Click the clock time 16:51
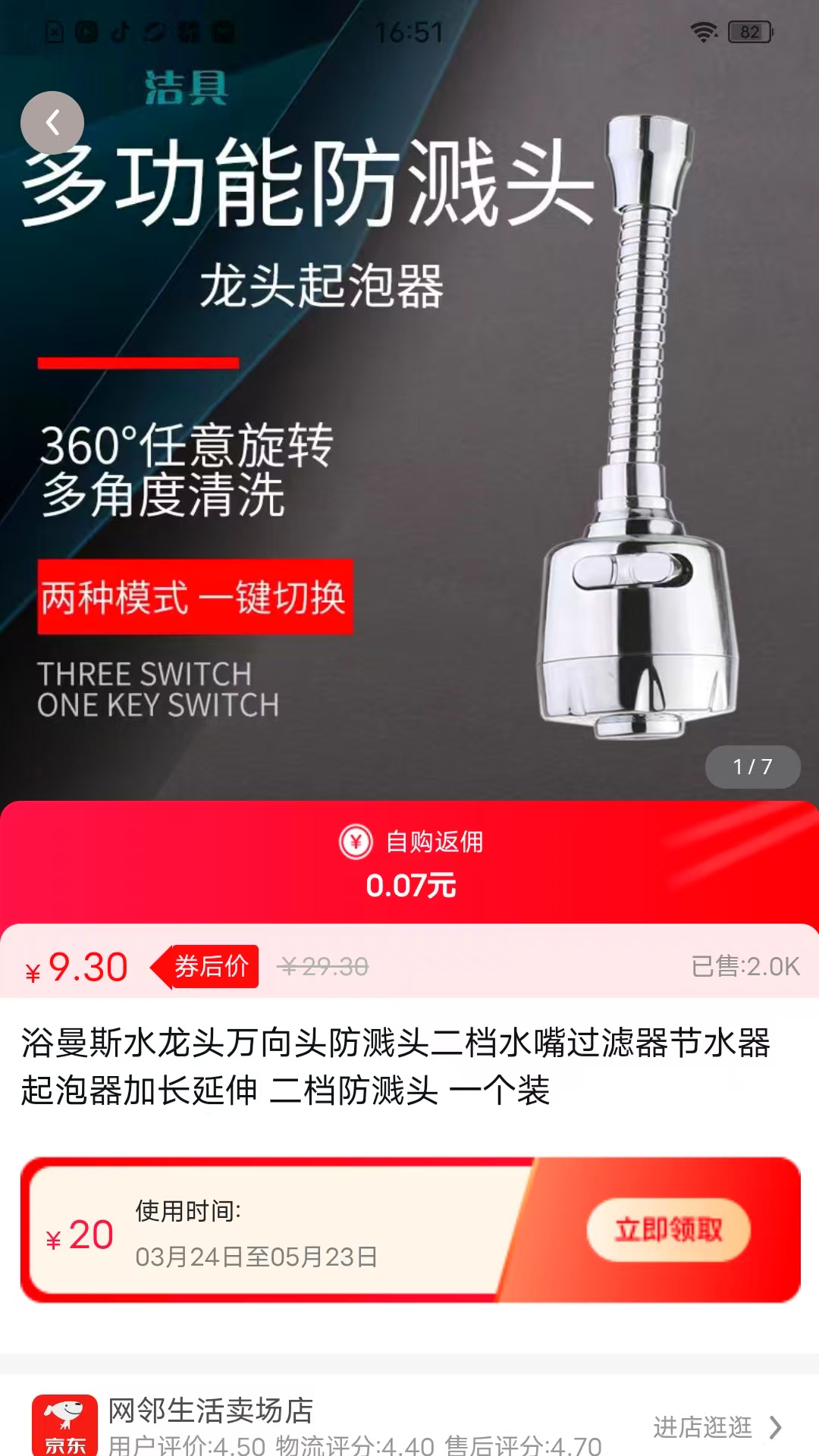 pos(409,30)
